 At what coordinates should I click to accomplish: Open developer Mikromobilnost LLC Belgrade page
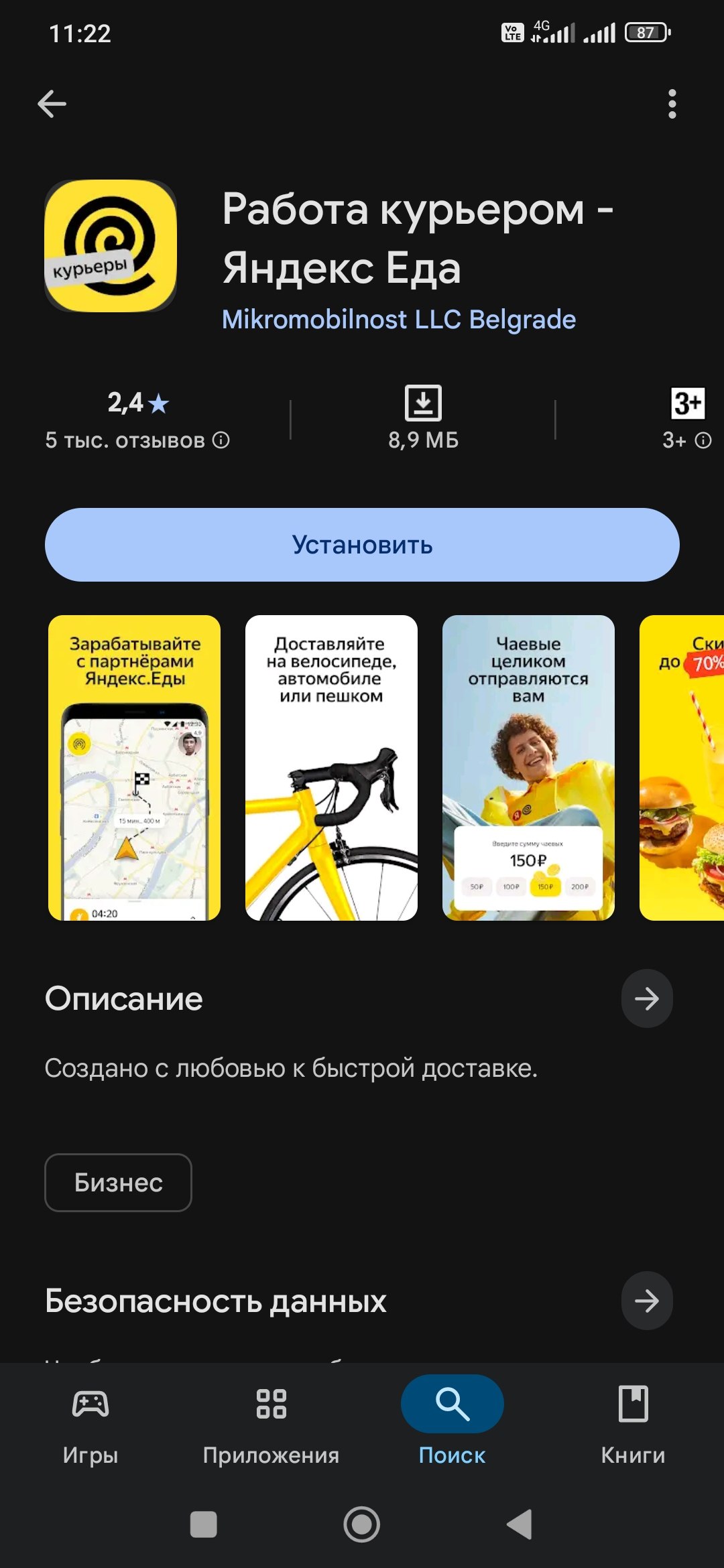(x=399, y=320)
